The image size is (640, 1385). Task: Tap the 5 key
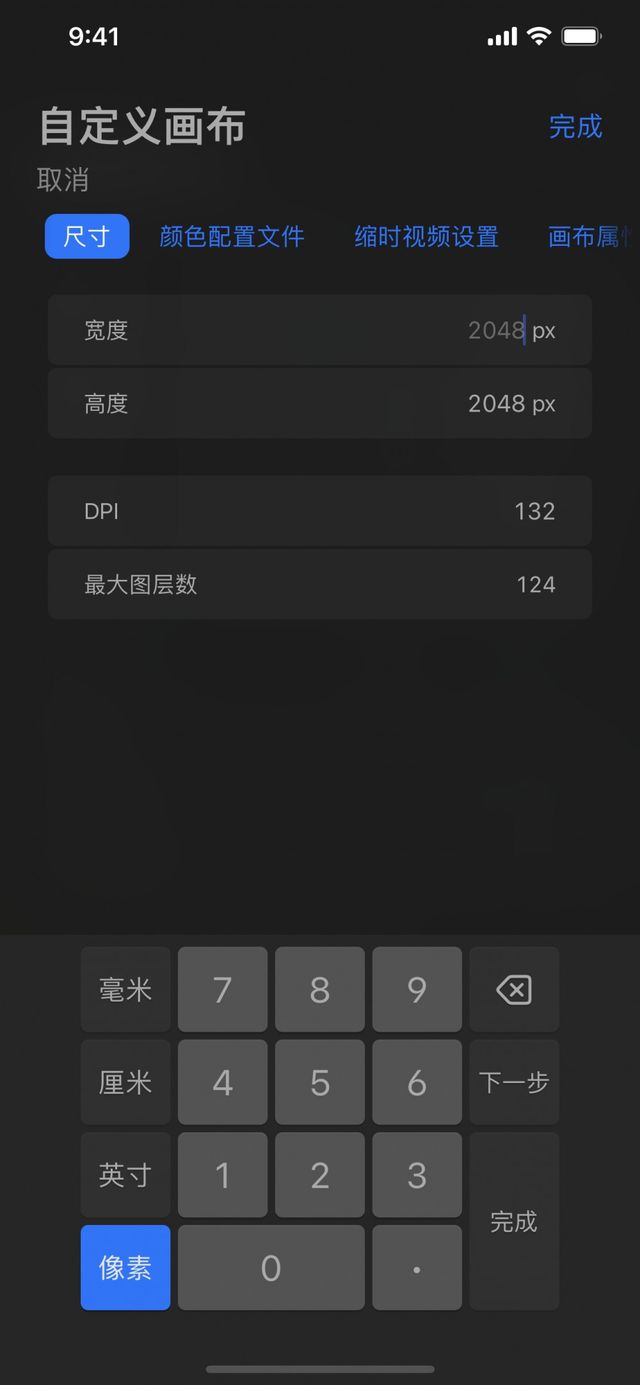[320, 1082]
